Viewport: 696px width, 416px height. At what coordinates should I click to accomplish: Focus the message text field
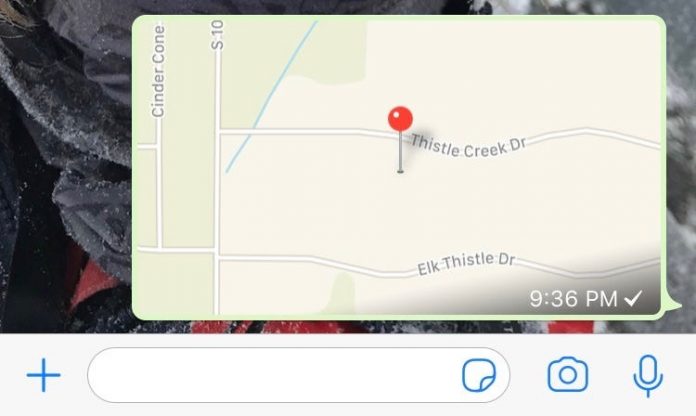click(270, 376)
